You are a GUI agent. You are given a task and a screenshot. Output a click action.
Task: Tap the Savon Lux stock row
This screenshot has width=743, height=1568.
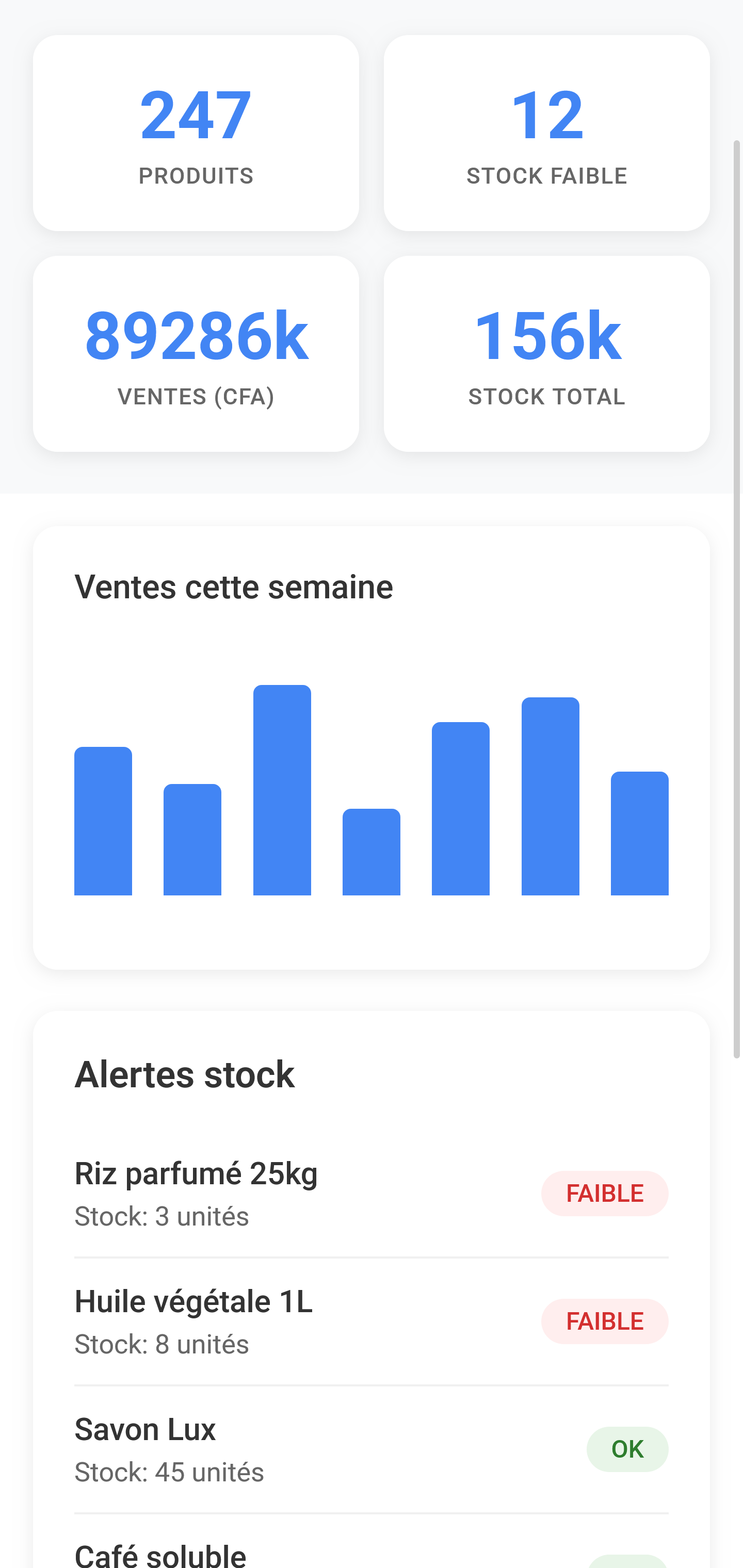click(370, 1449)
